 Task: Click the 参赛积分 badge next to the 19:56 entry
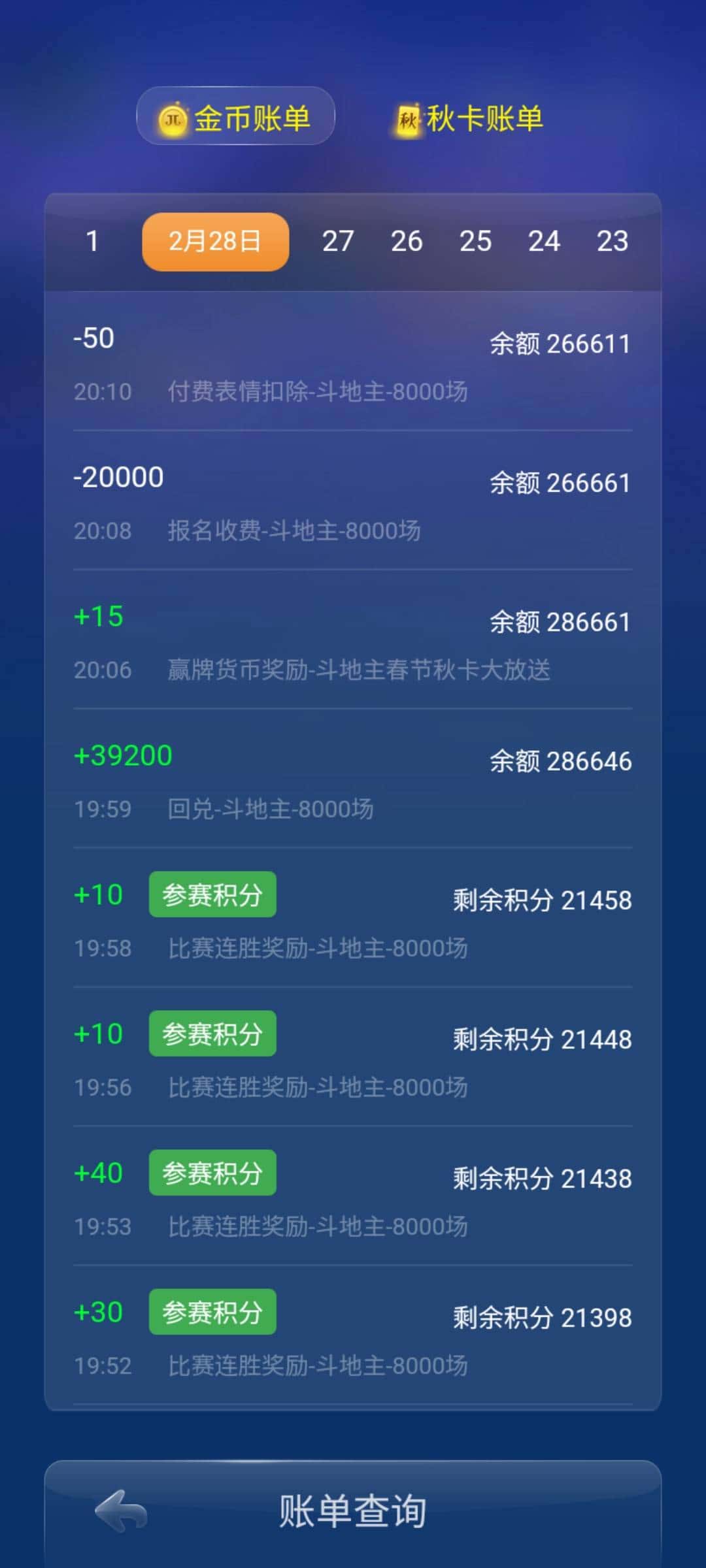click(212, 1033)
